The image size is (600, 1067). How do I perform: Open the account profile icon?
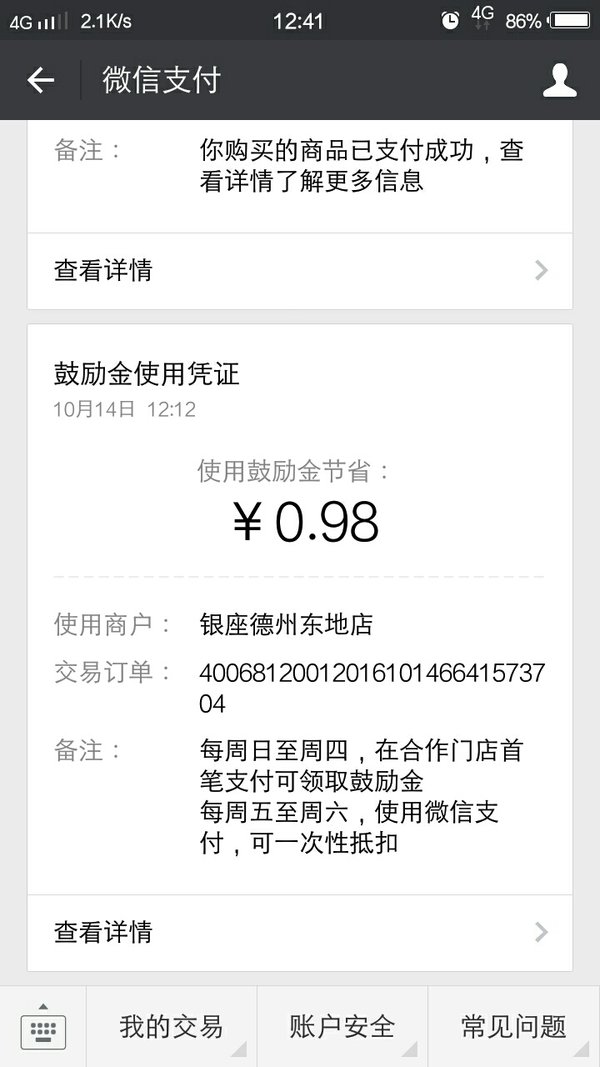pyautogui.click(x=559, y=80)
